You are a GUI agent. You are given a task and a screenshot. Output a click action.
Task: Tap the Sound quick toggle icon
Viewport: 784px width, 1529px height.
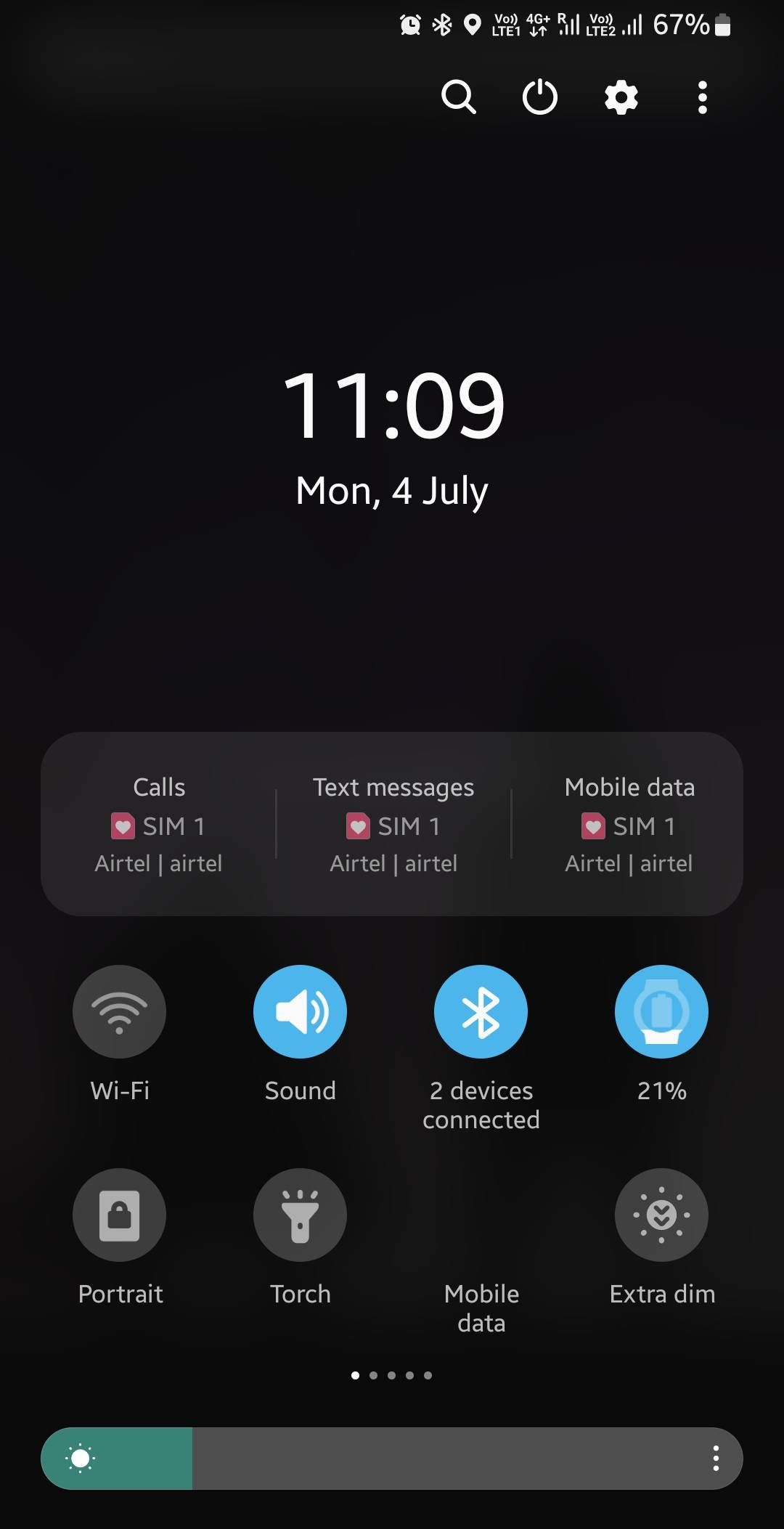300,1011
